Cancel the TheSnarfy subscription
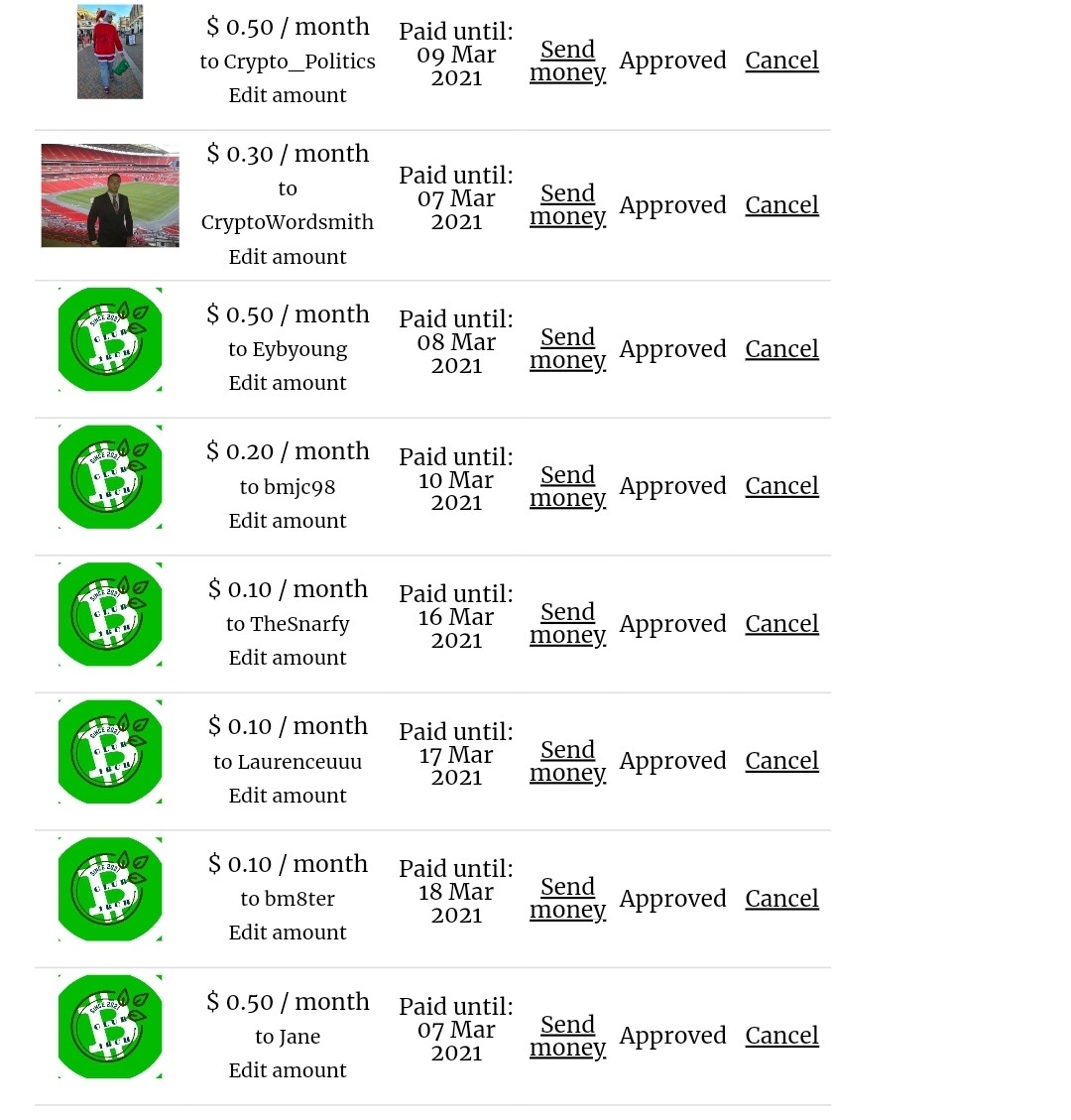Screen dimensions: 1071x1120 pos(781,624)
